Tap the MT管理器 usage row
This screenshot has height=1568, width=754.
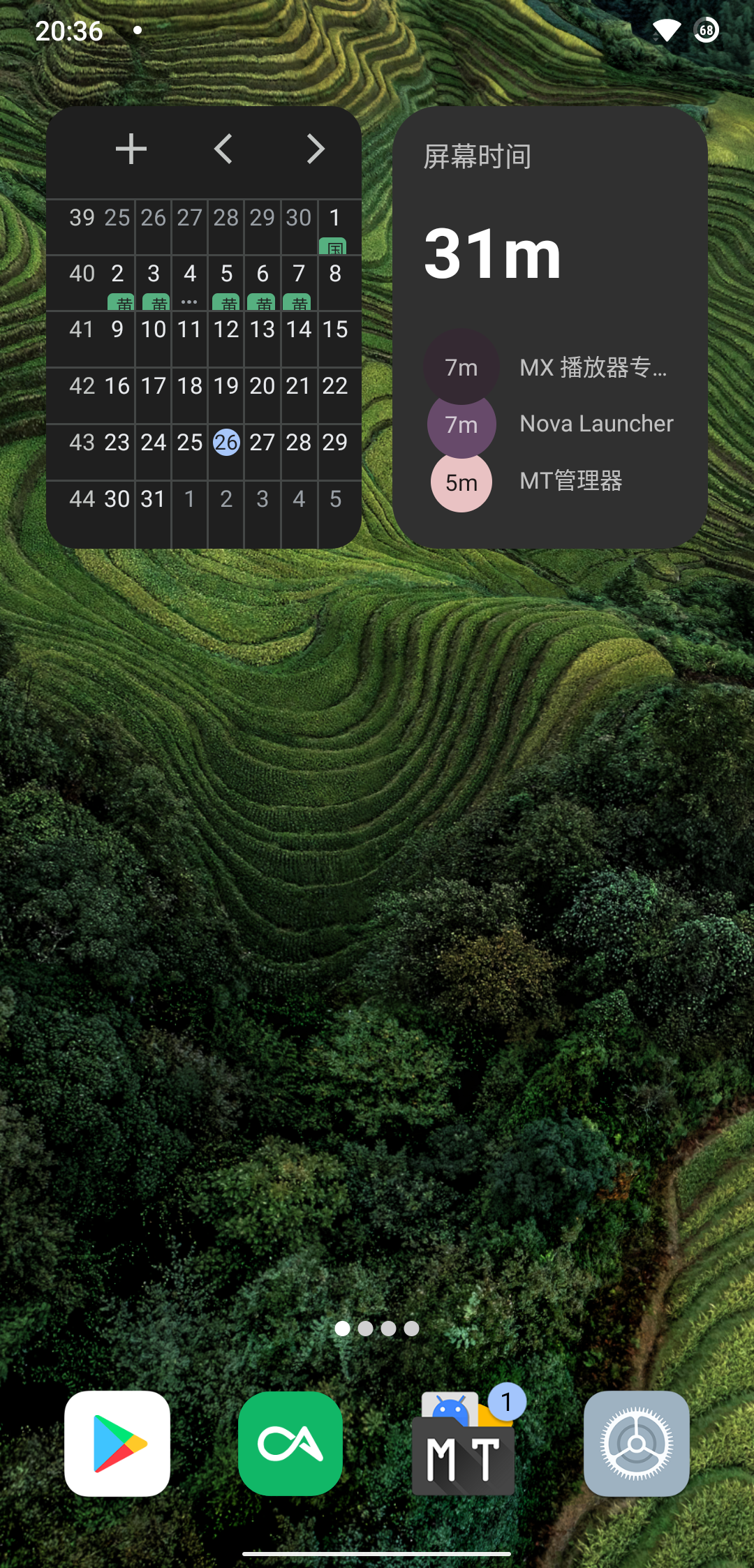tap(552, 481)
